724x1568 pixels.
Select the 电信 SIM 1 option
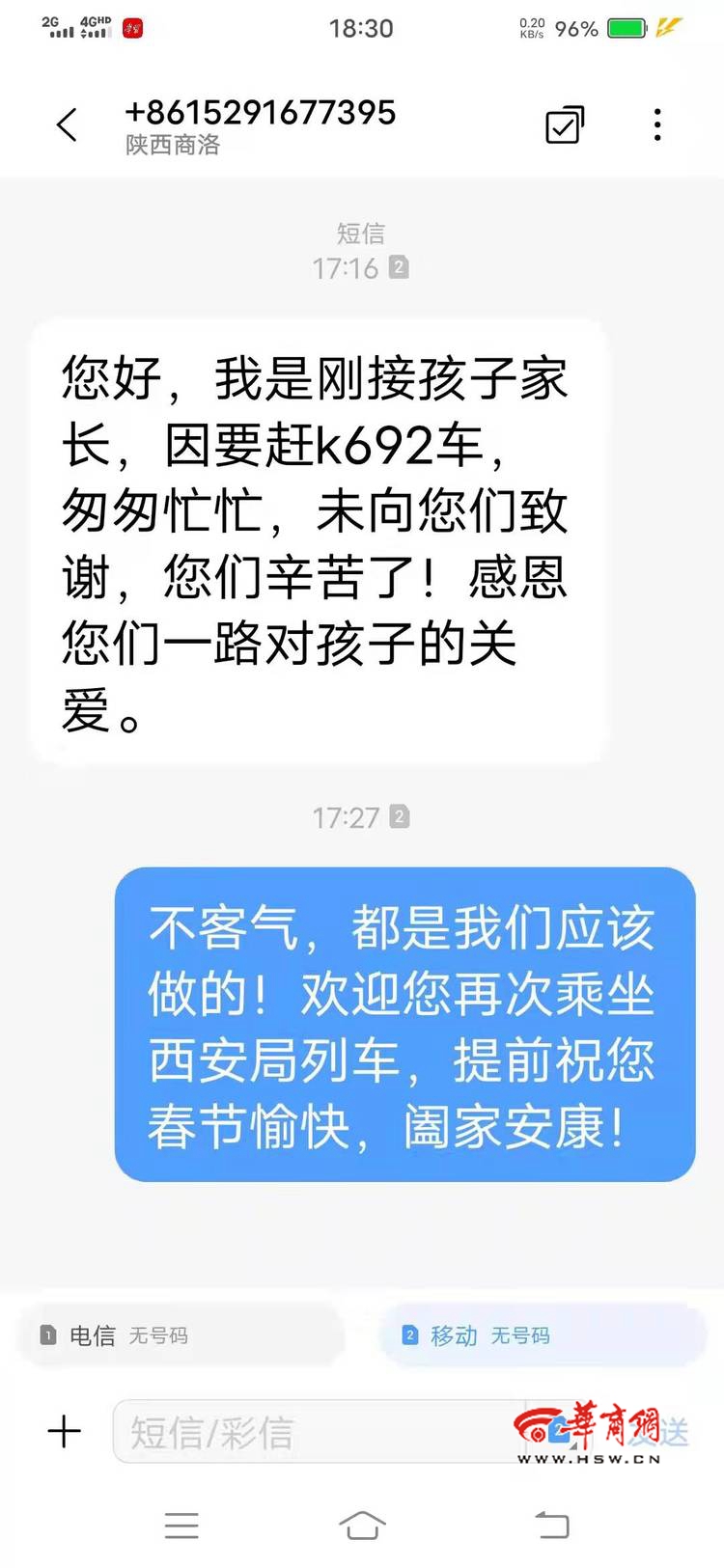pyautogui.click(x=181, y=1335)
